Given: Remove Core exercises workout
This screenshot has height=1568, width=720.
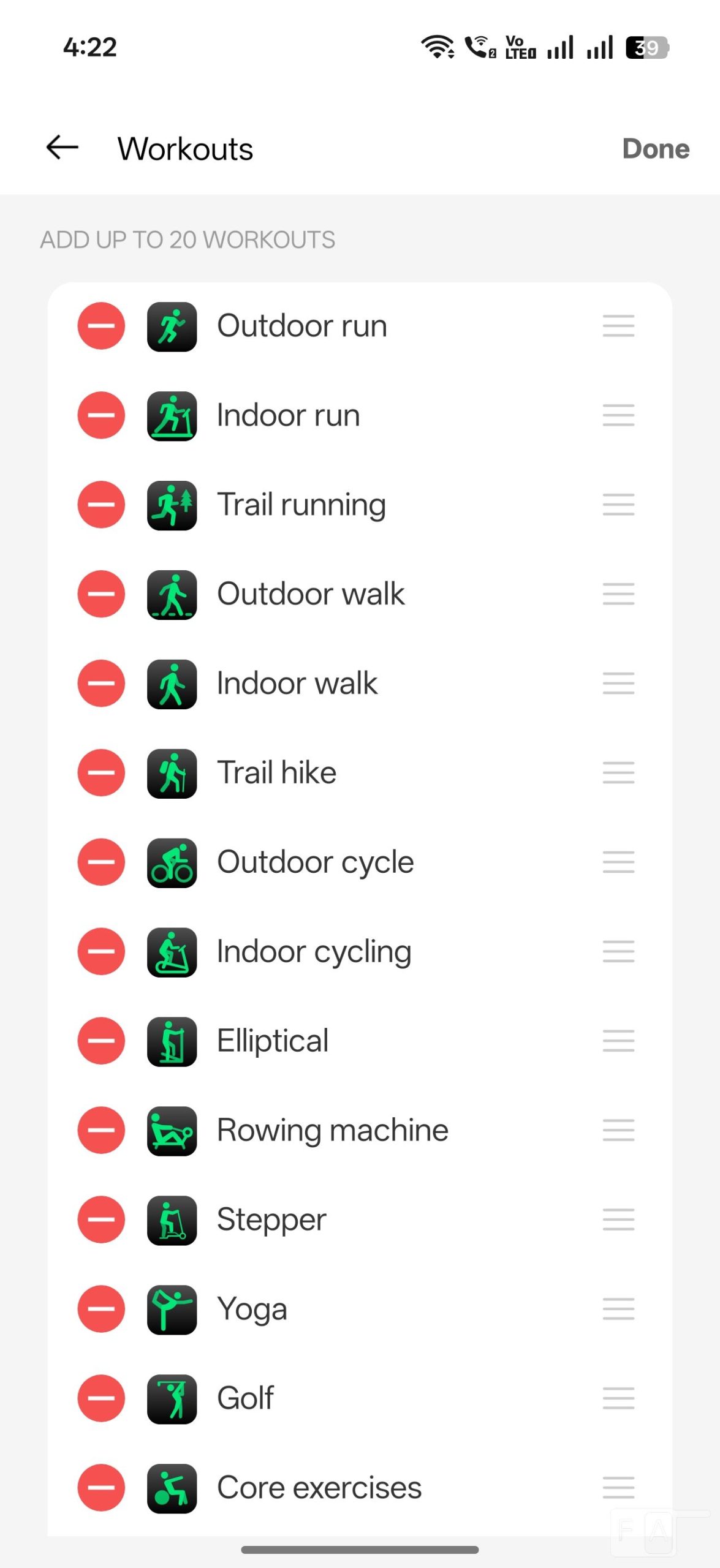Looking at the screenshot, I should coord(101,1488).
